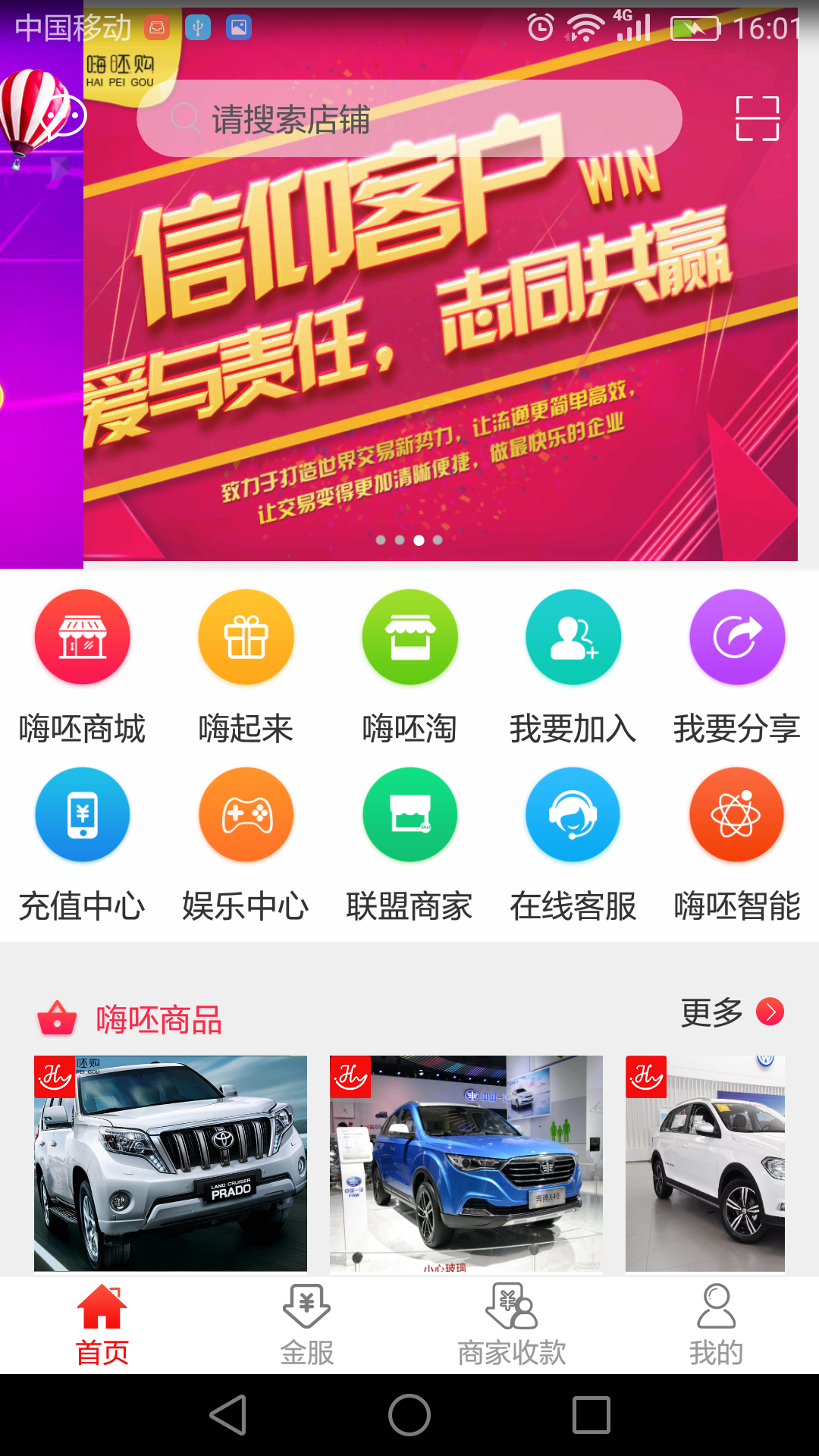The image size is (819, 1456).
Task: Open the white SUV product card
Action: tap(704, 1163)
